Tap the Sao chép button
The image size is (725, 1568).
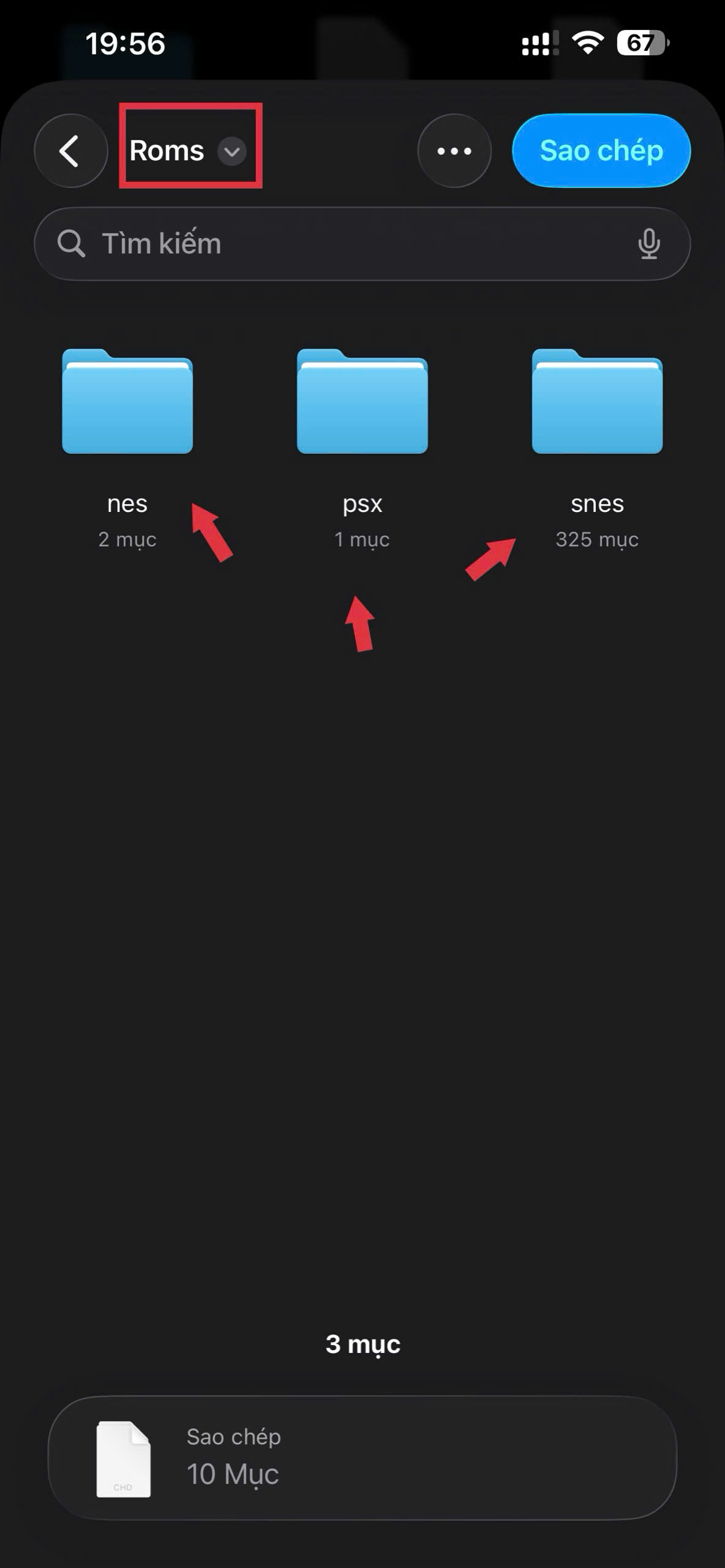[601, 151]
